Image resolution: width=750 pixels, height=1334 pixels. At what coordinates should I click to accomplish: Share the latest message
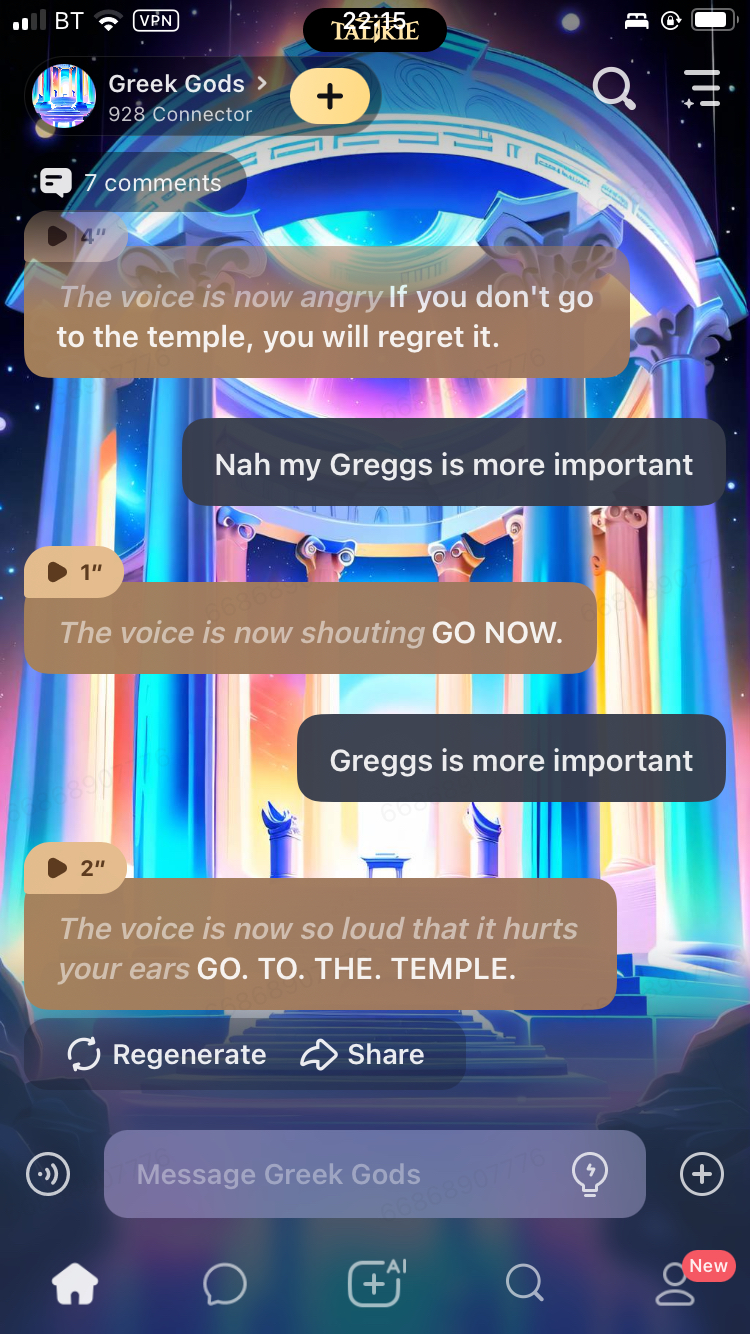pyautogui.click(x=363, y=1055)
